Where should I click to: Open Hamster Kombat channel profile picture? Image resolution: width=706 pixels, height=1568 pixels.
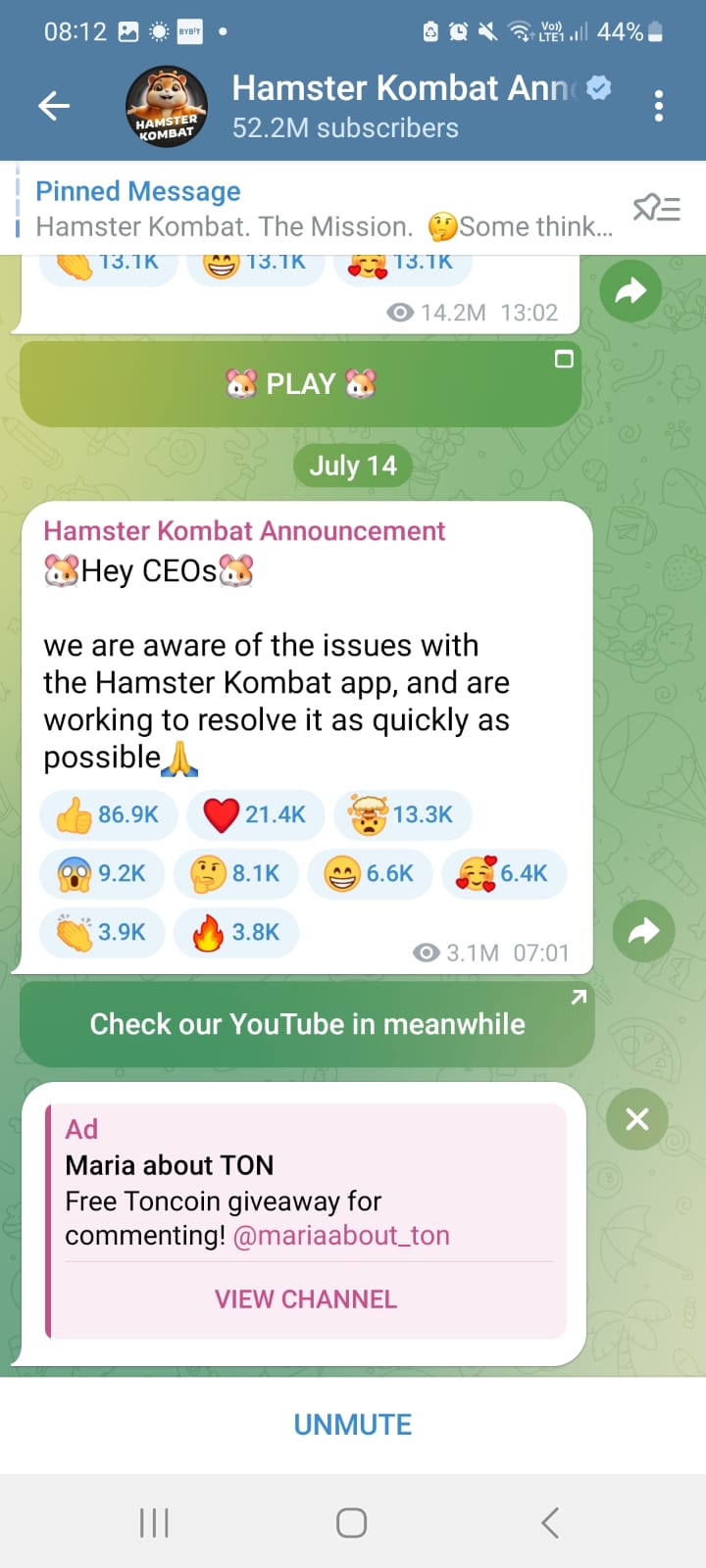click(x=167, y=107)
